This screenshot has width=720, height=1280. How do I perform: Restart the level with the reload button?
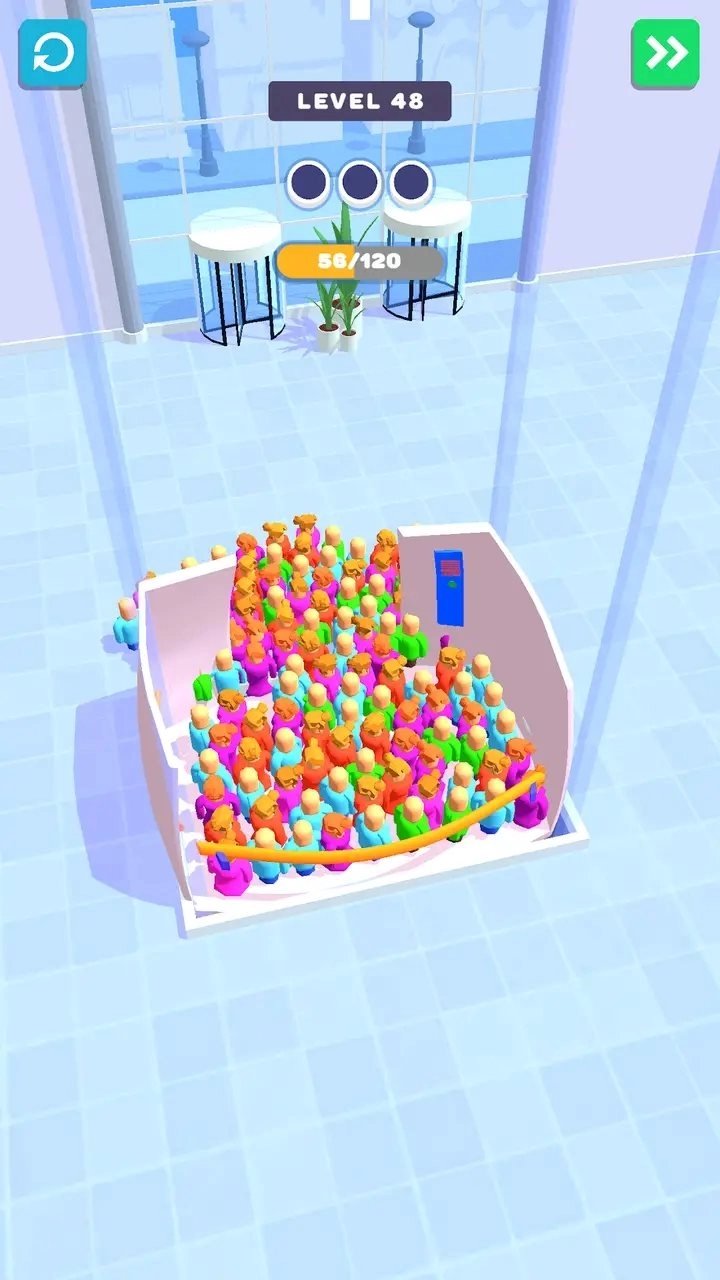[x=52, y=54]
